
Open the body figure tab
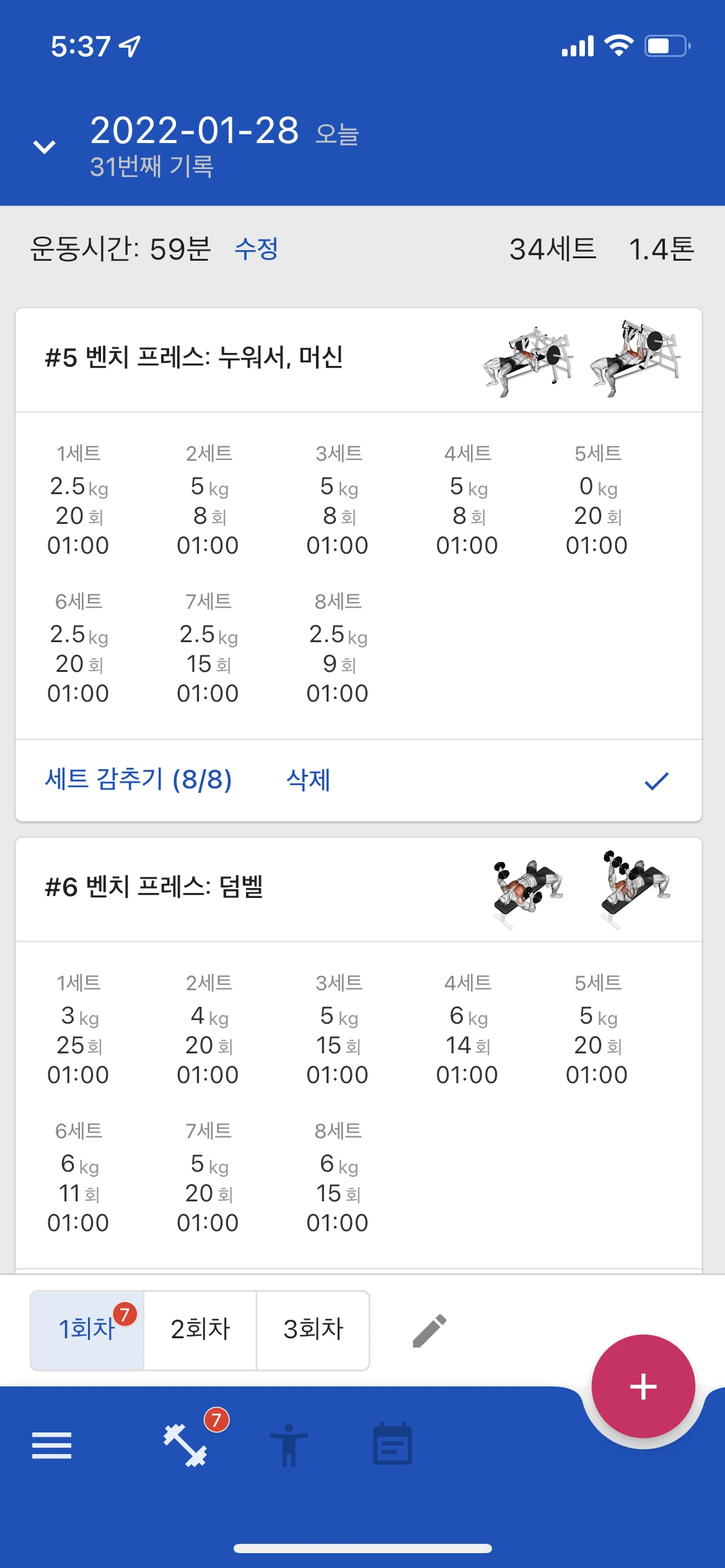pos(288,1445)
